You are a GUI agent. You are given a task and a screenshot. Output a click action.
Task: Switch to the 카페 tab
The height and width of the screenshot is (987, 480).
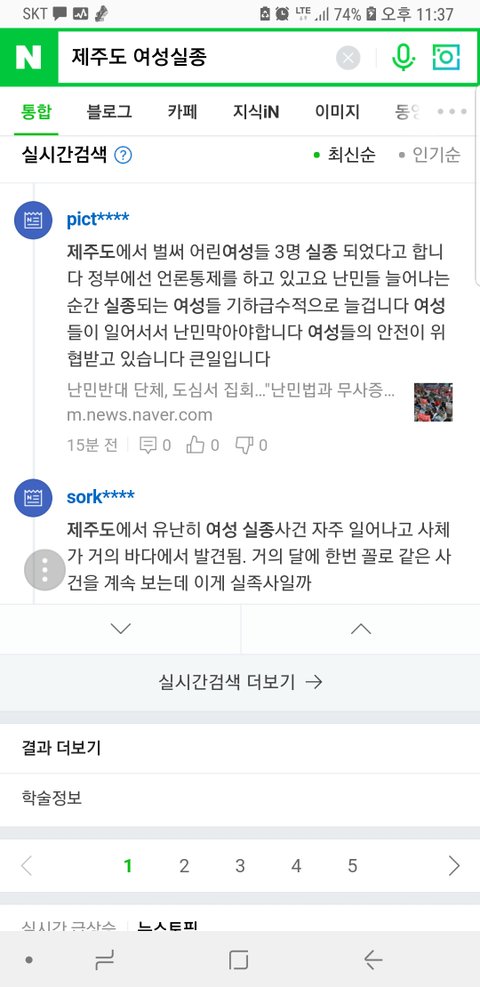(182, 112)
